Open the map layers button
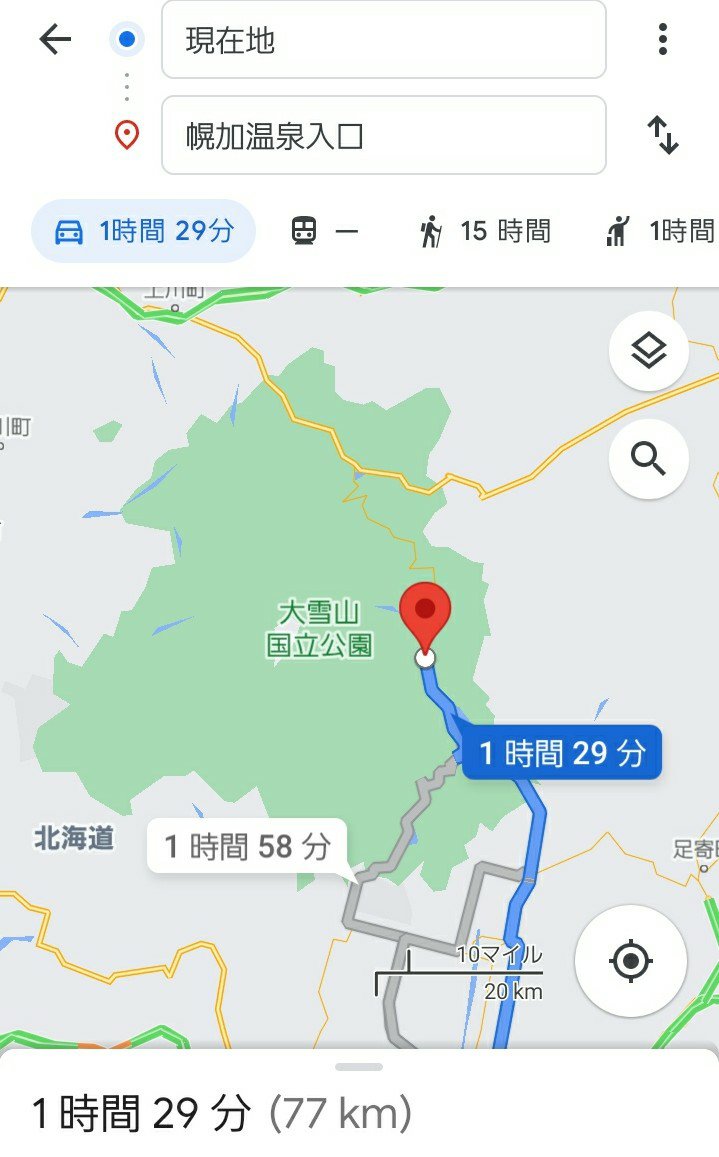719x1157 pixels. [648, 351]
